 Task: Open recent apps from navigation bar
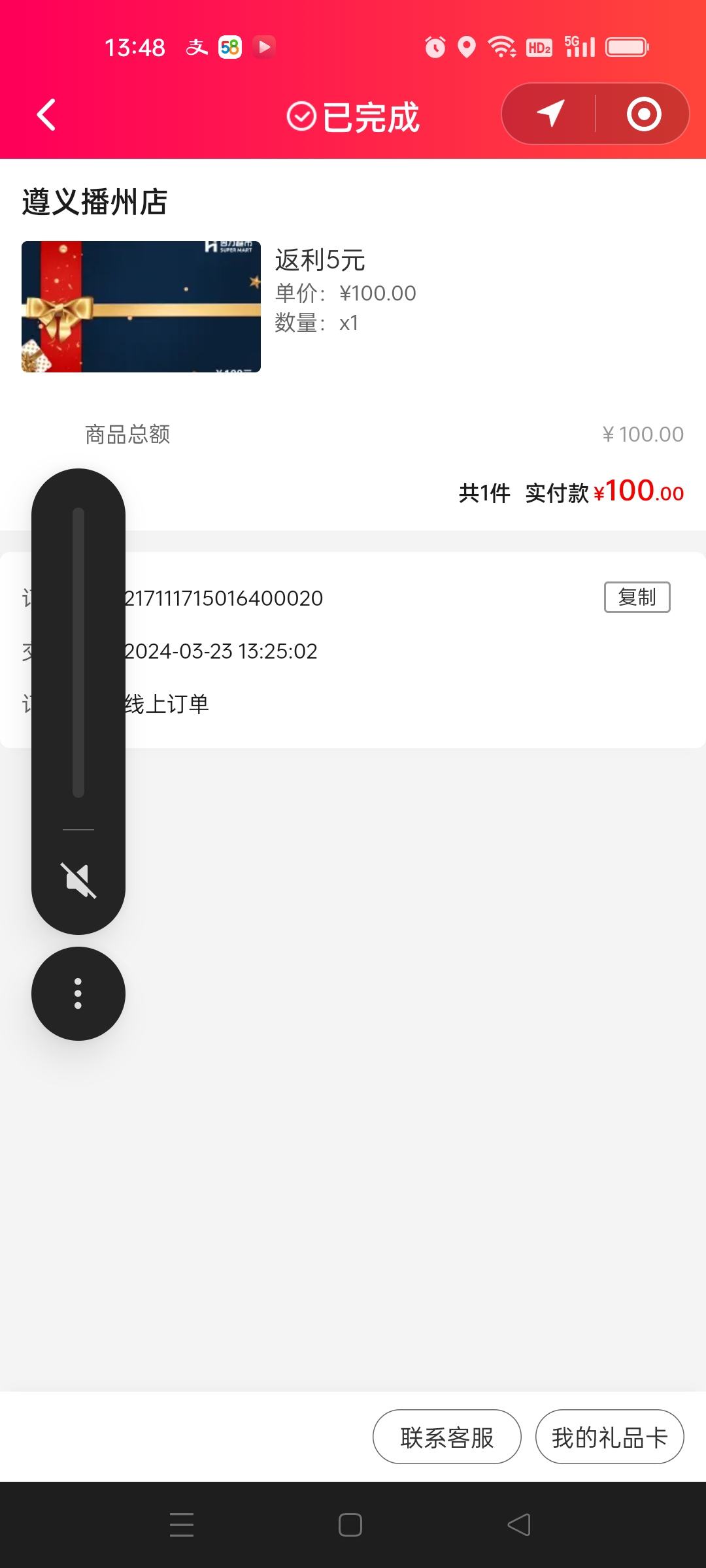pyautogui.click(x=182, y=1525)
